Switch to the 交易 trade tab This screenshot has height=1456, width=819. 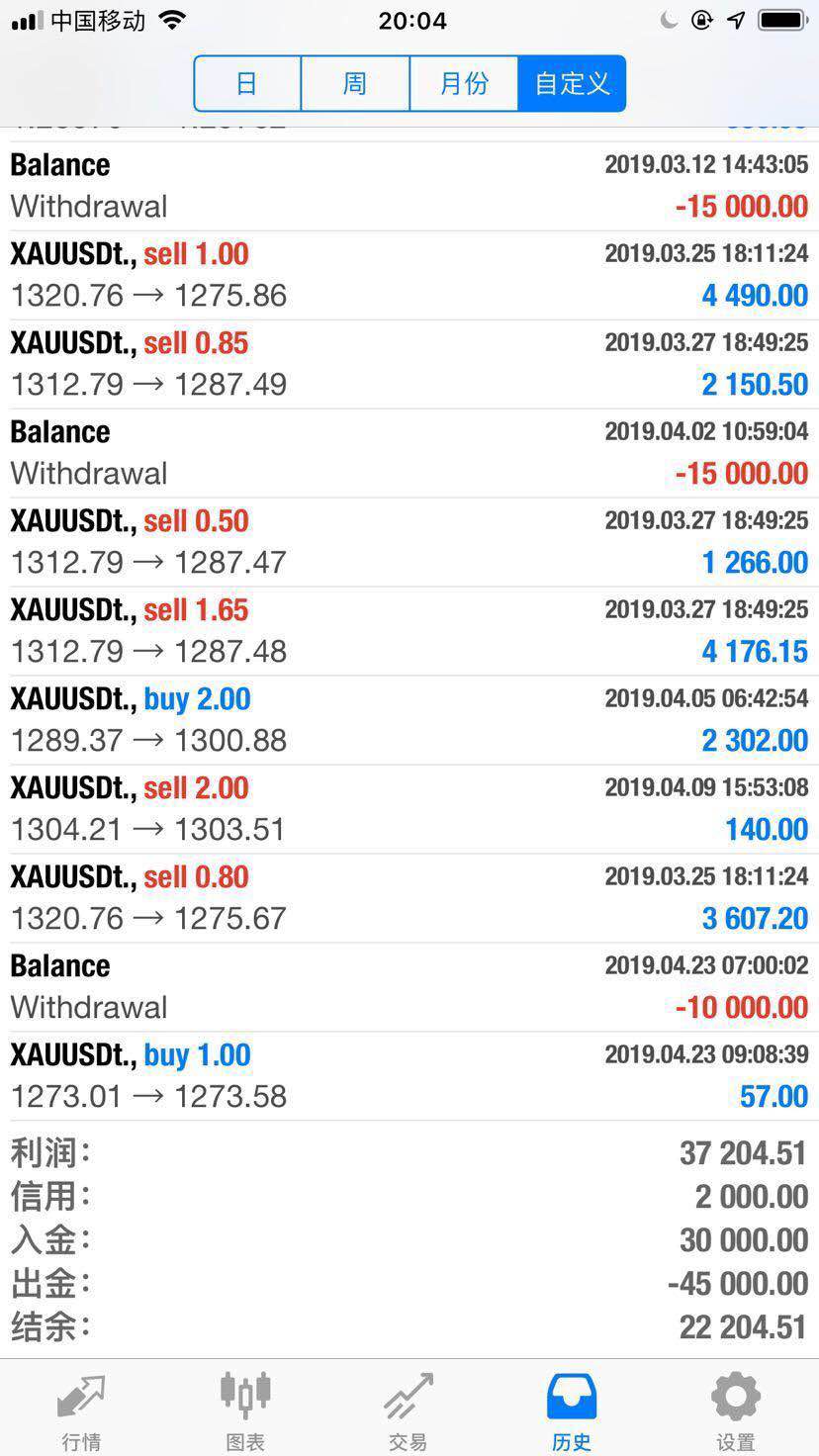409,1410
